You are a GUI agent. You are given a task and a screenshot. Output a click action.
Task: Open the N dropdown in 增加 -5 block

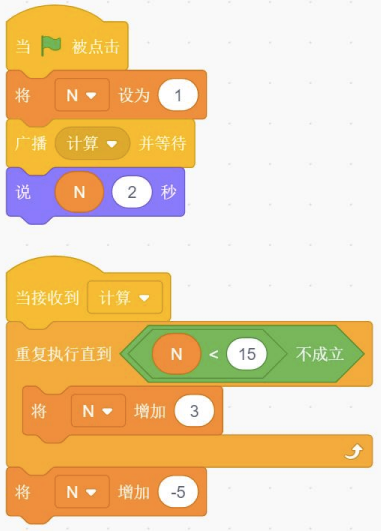[x=82, y=492]
